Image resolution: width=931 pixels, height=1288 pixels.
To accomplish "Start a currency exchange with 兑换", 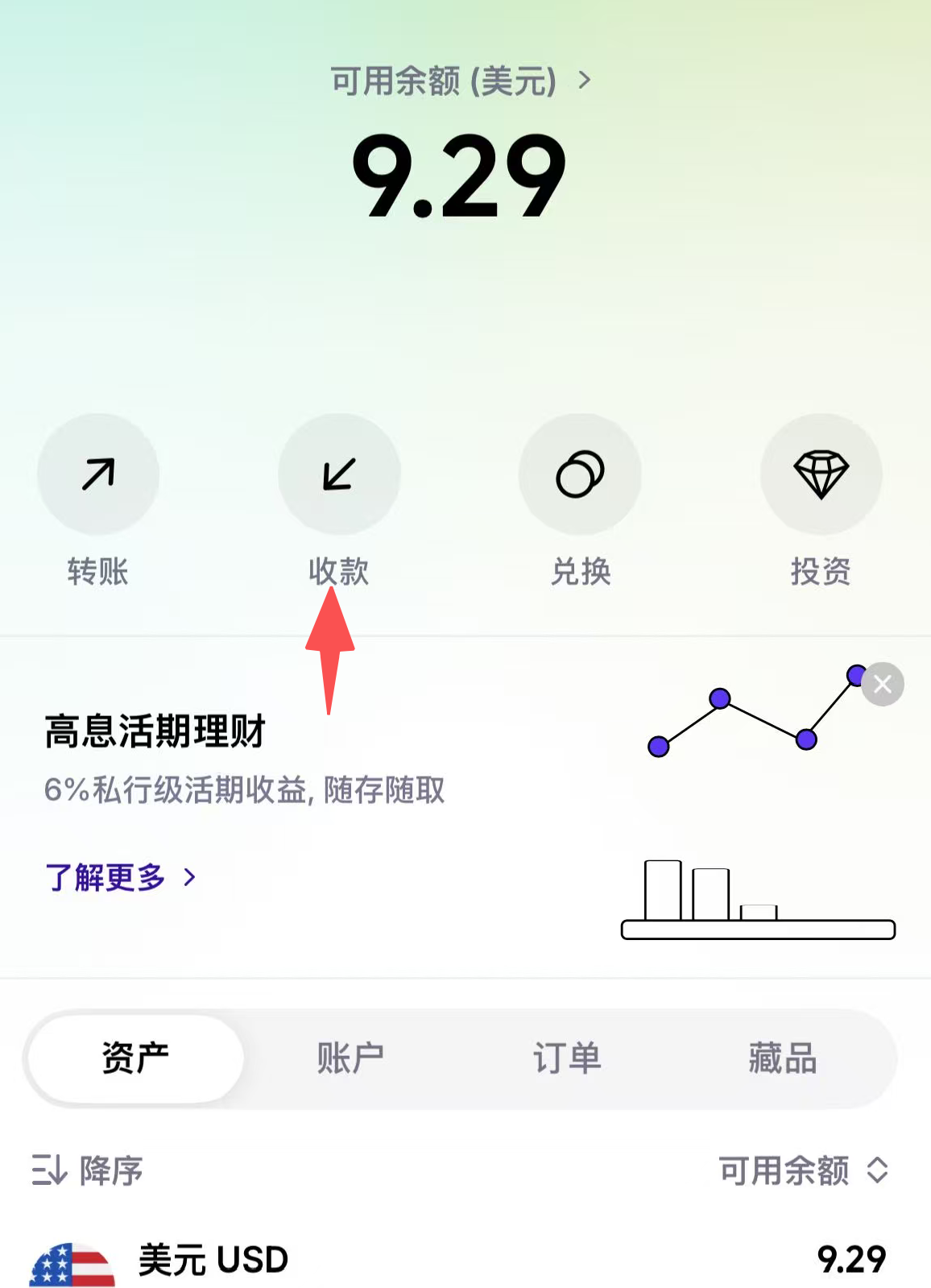I will (580, 474).
